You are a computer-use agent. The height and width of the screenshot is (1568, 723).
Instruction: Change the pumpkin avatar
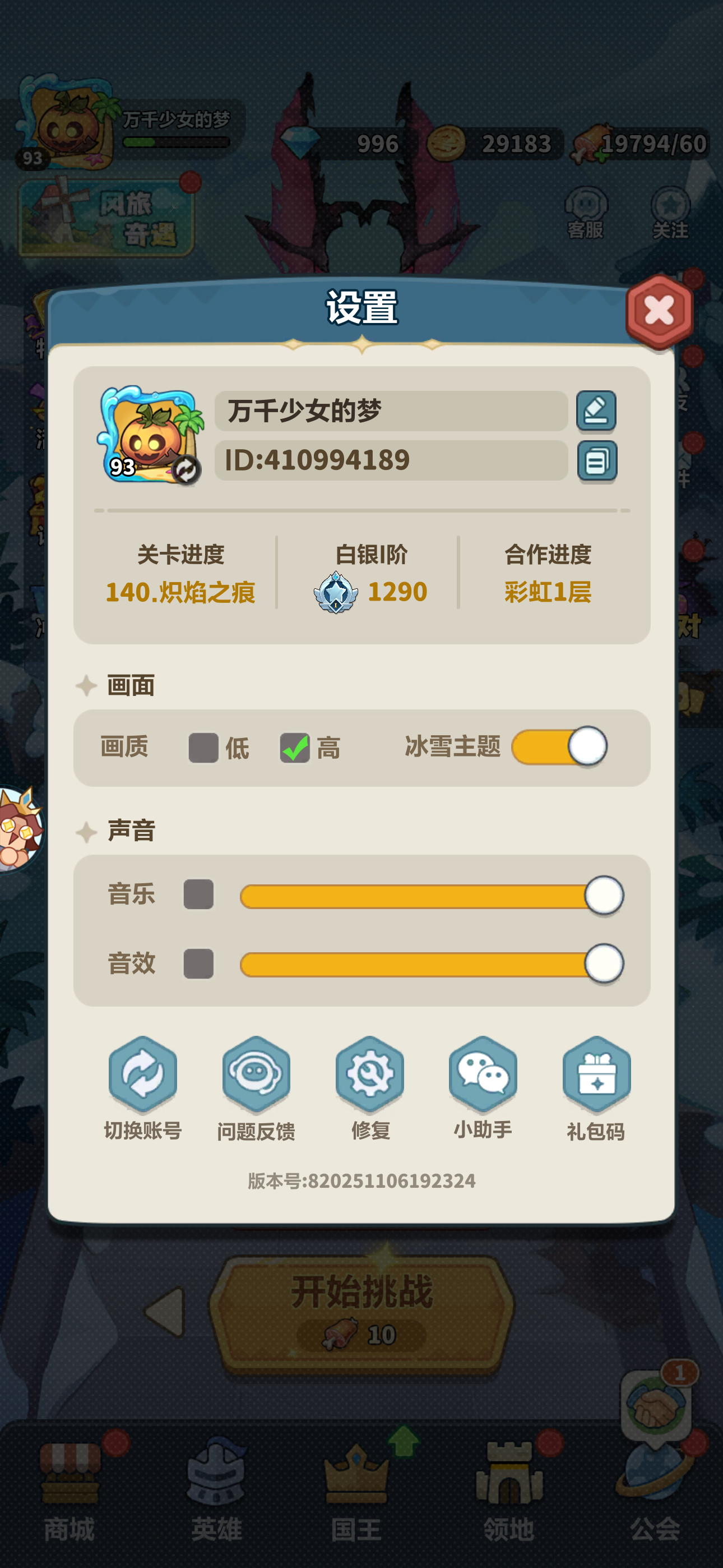point(151,435)
